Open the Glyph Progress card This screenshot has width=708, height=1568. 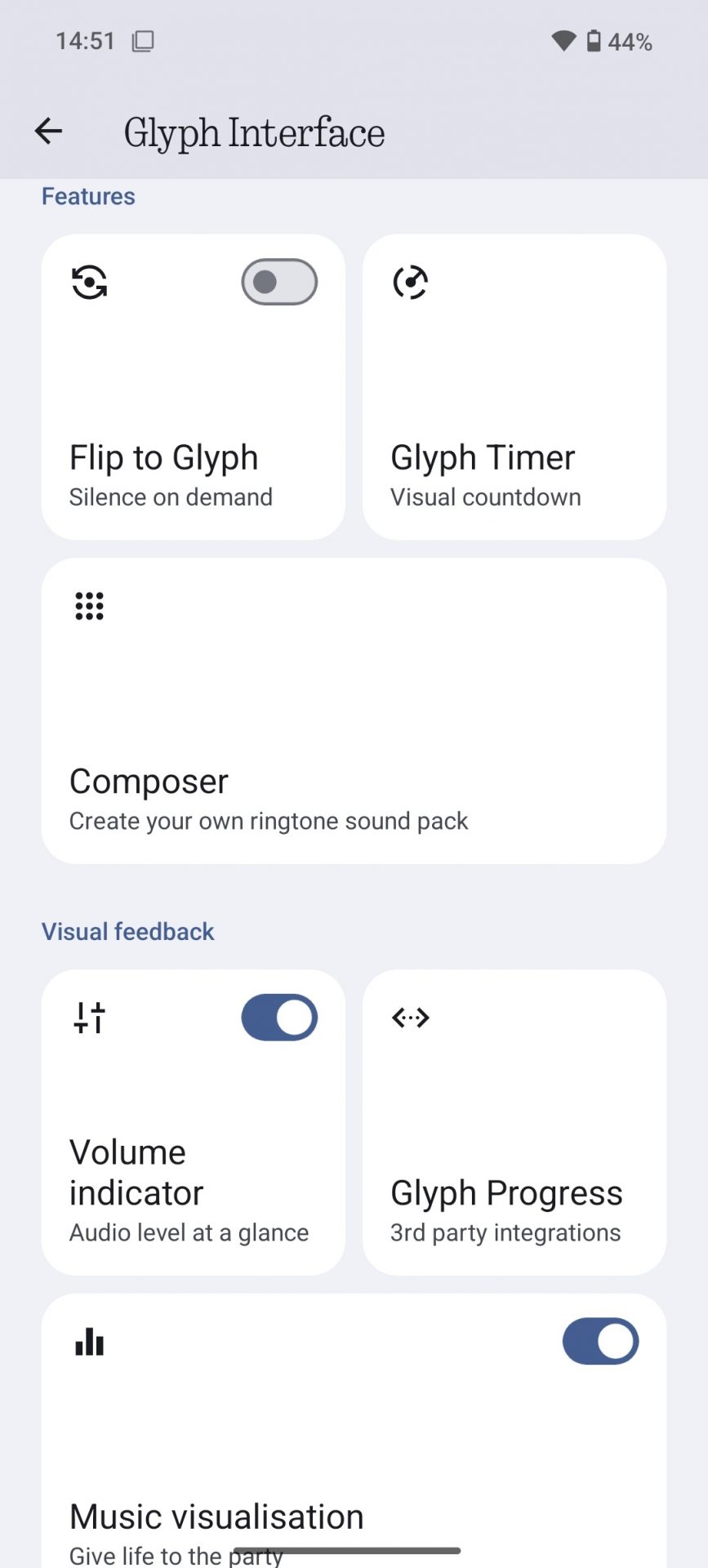click(x=514, y=1122)
